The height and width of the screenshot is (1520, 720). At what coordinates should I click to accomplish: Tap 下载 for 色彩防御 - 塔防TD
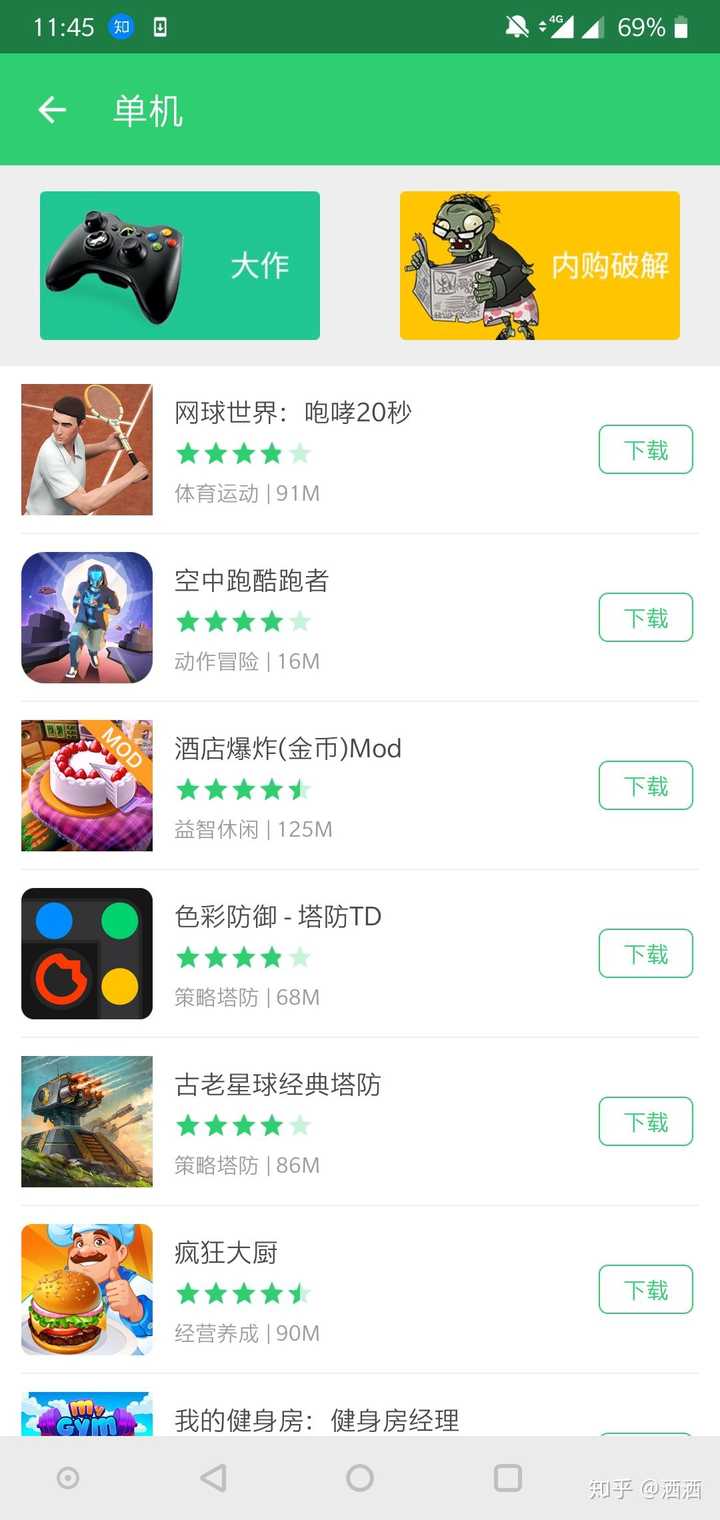645,953
